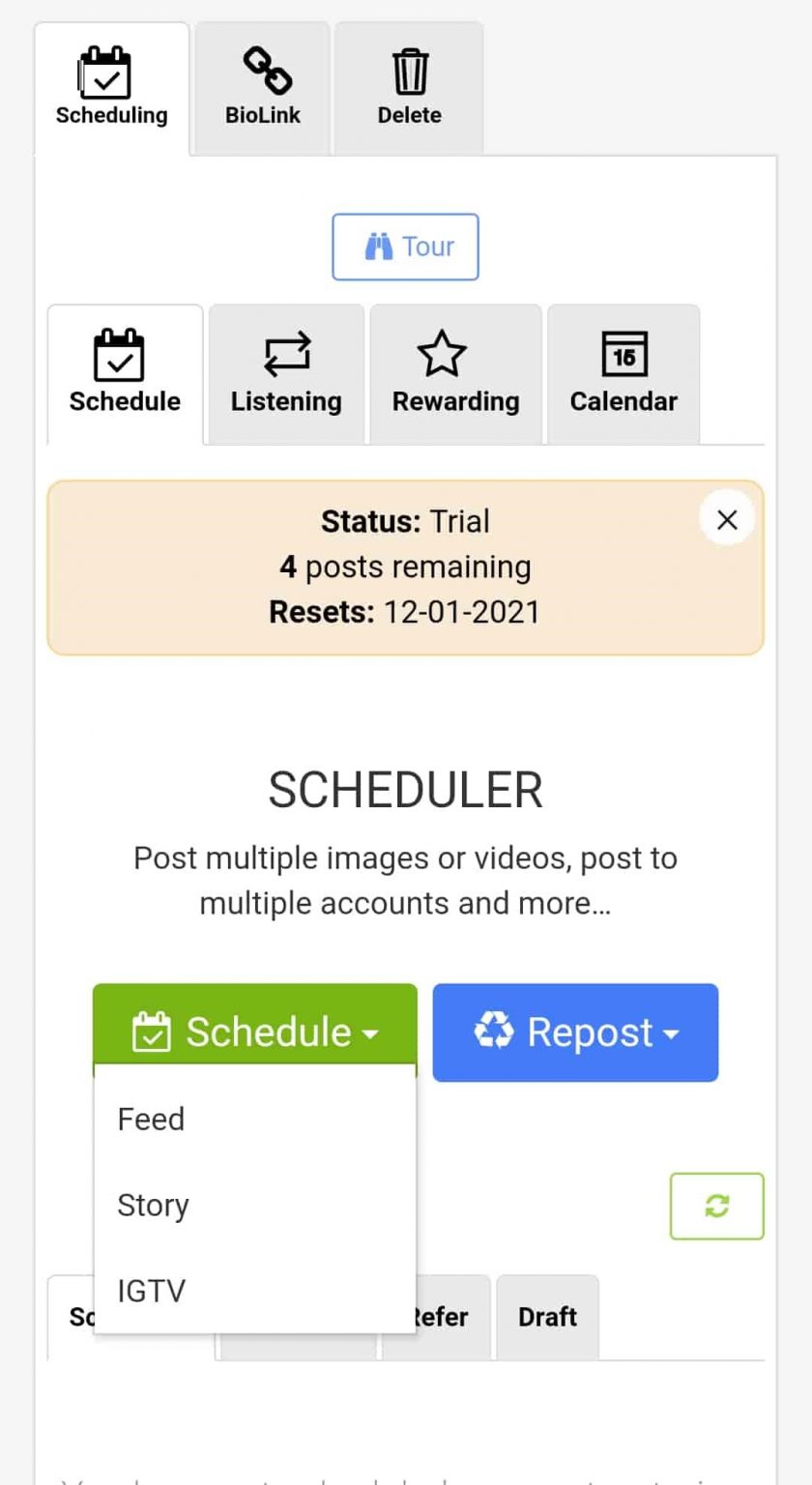Select the Scheduling tab

click(111, 88)
